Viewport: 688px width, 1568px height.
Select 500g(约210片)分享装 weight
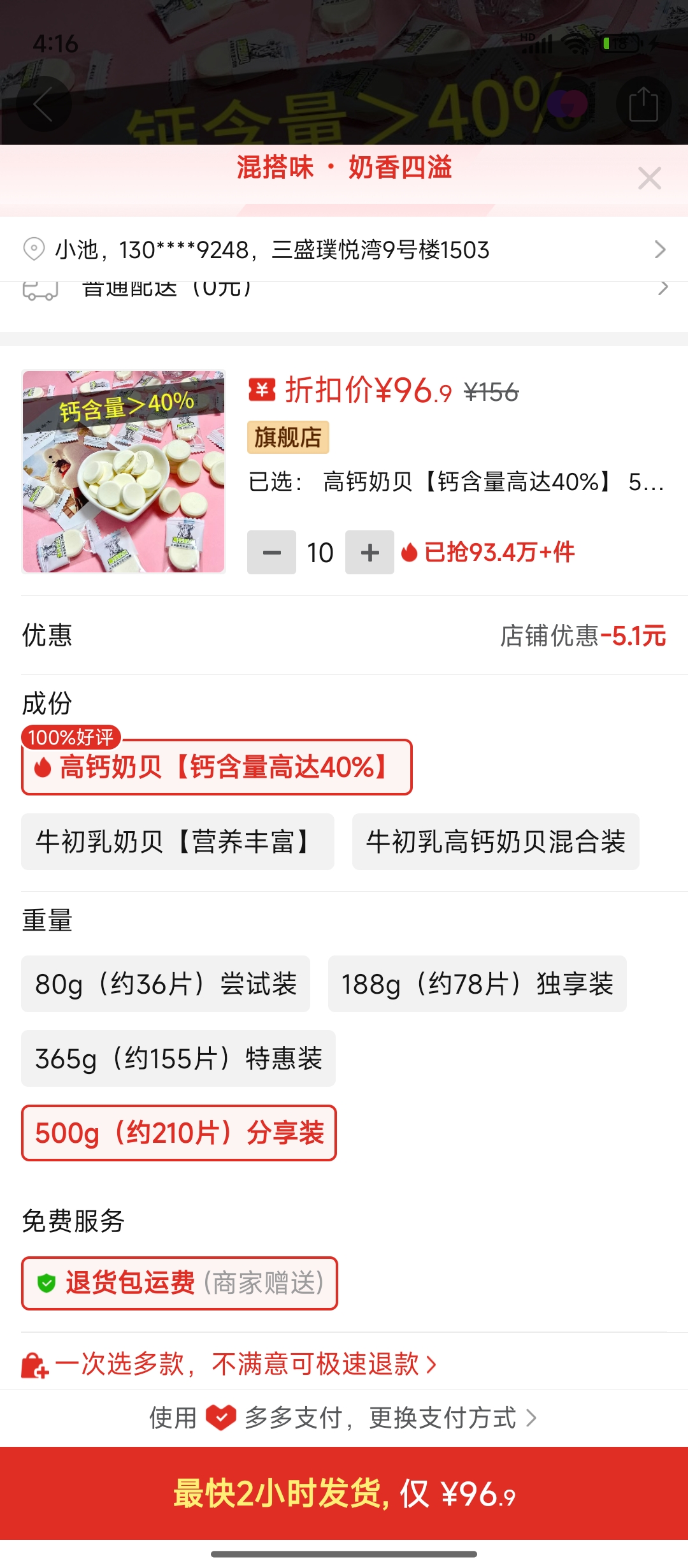pyautogui.click(x=179, y=1133)
